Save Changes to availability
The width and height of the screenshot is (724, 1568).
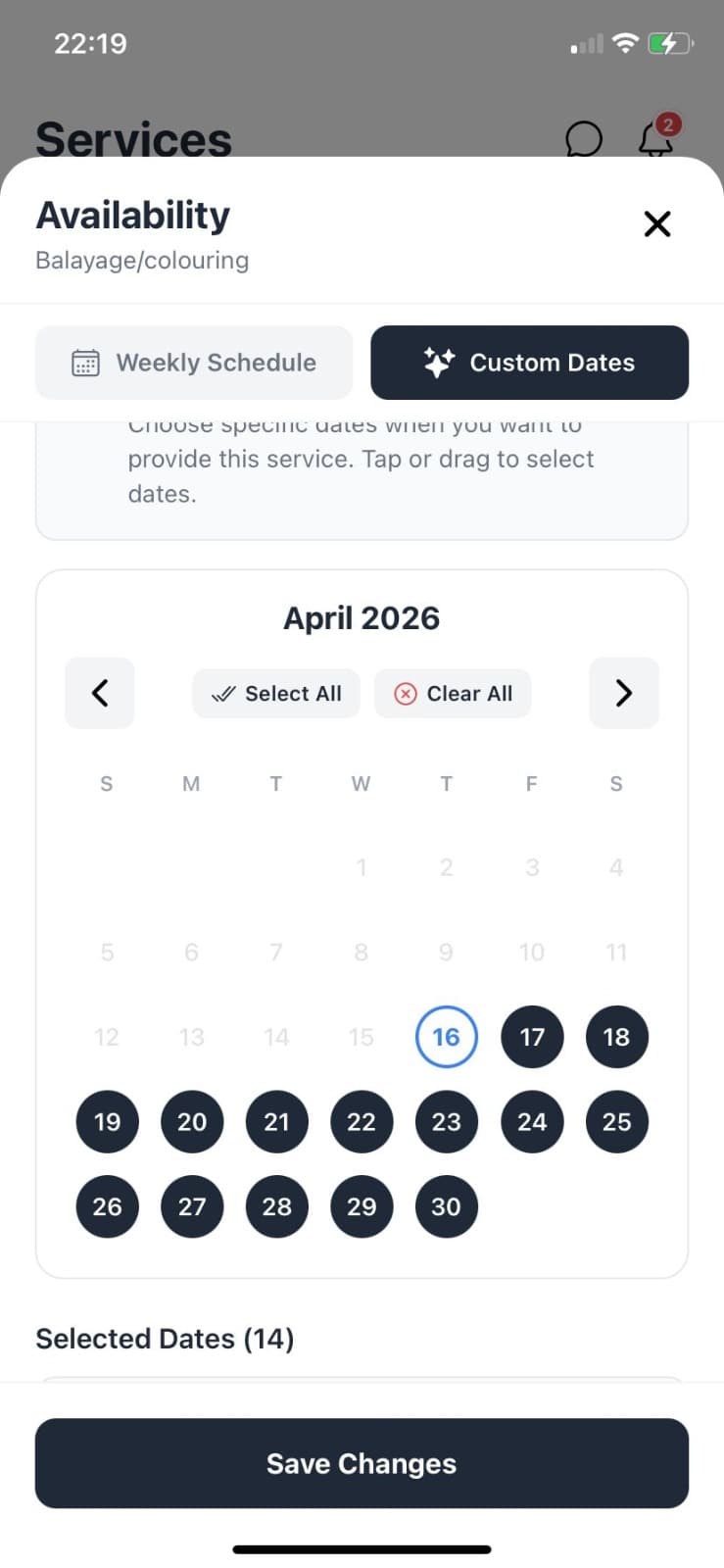coord(362,1463)
